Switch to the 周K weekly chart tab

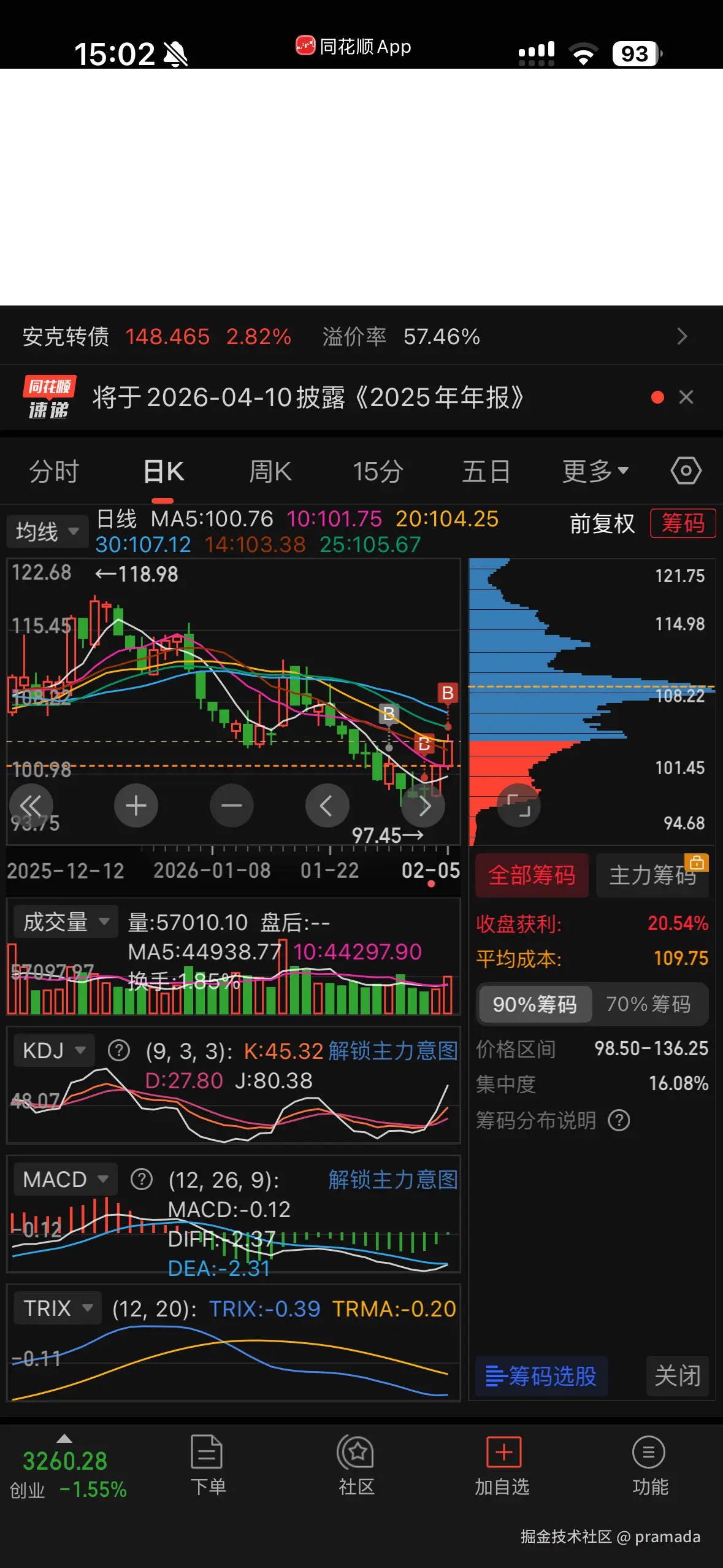pos(270,471)
